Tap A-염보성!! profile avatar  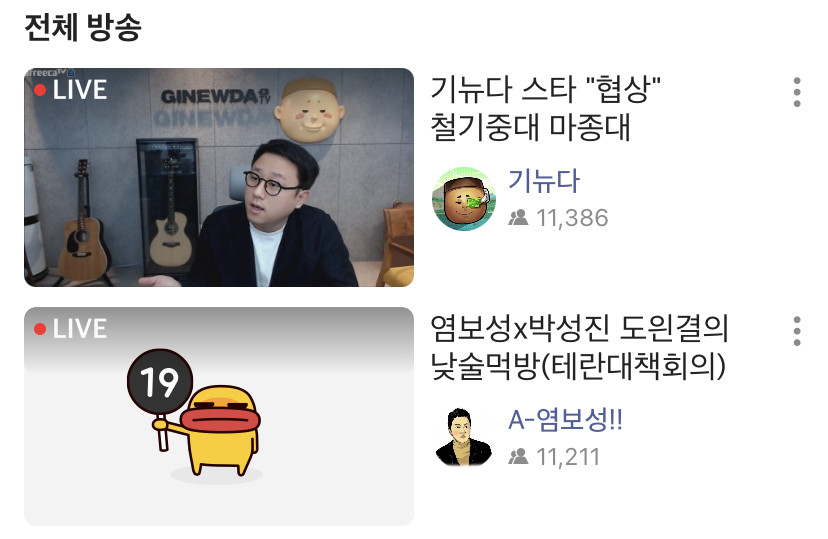click(463, 437)
